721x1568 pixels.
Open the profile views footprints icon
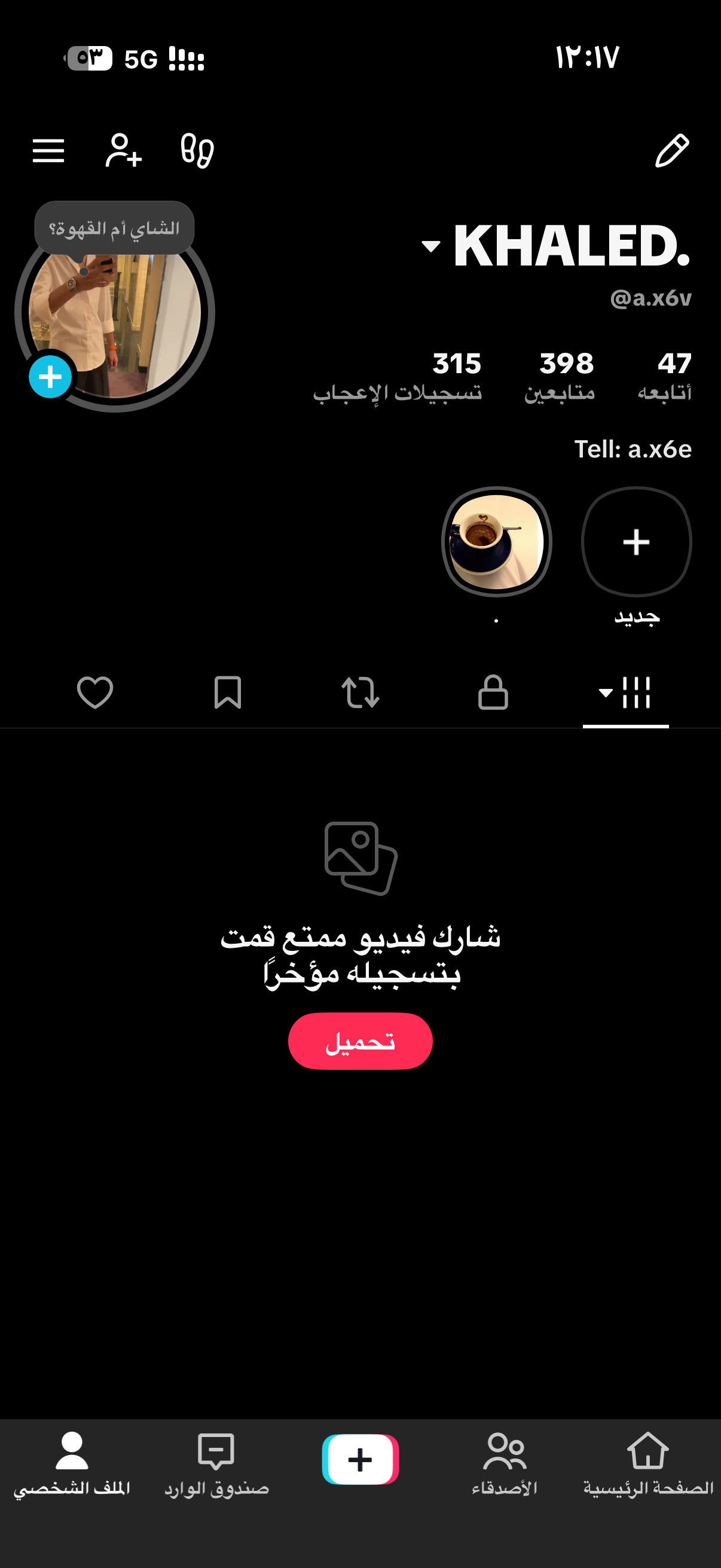pyautogui.click(x=197, y=150)
